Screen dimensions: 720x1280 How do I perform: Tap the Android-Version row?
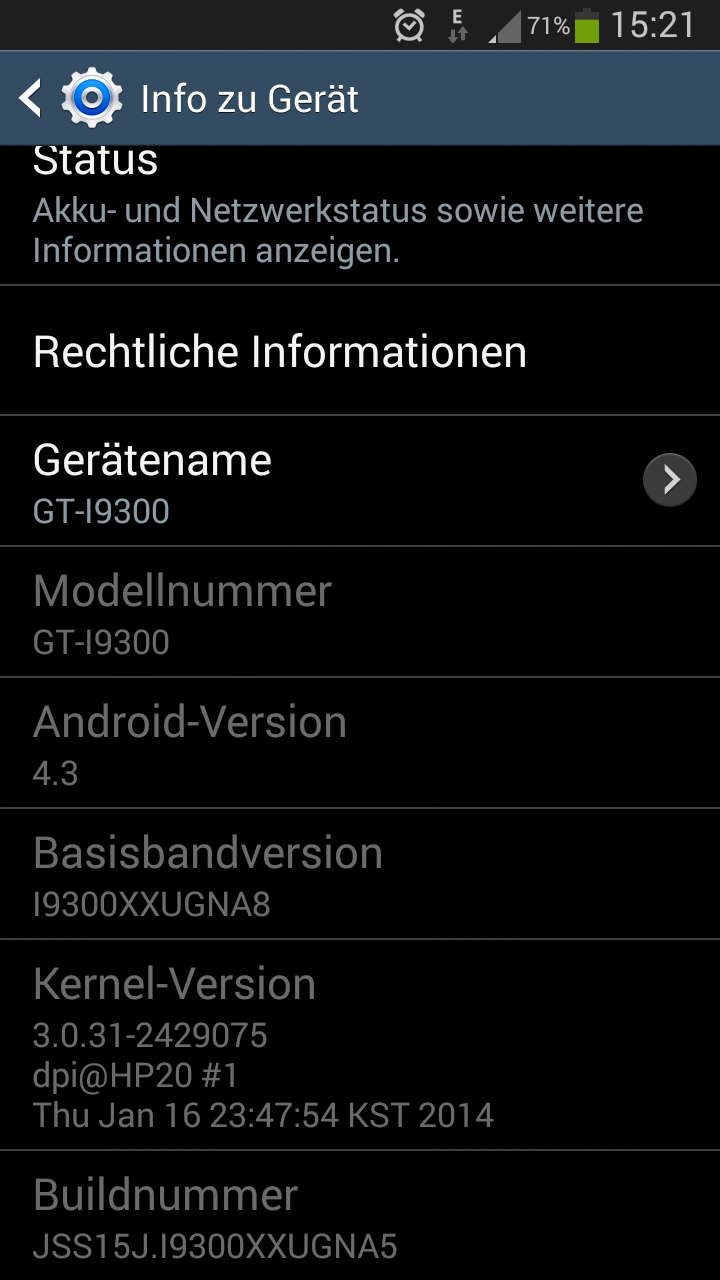coord(360,743)
